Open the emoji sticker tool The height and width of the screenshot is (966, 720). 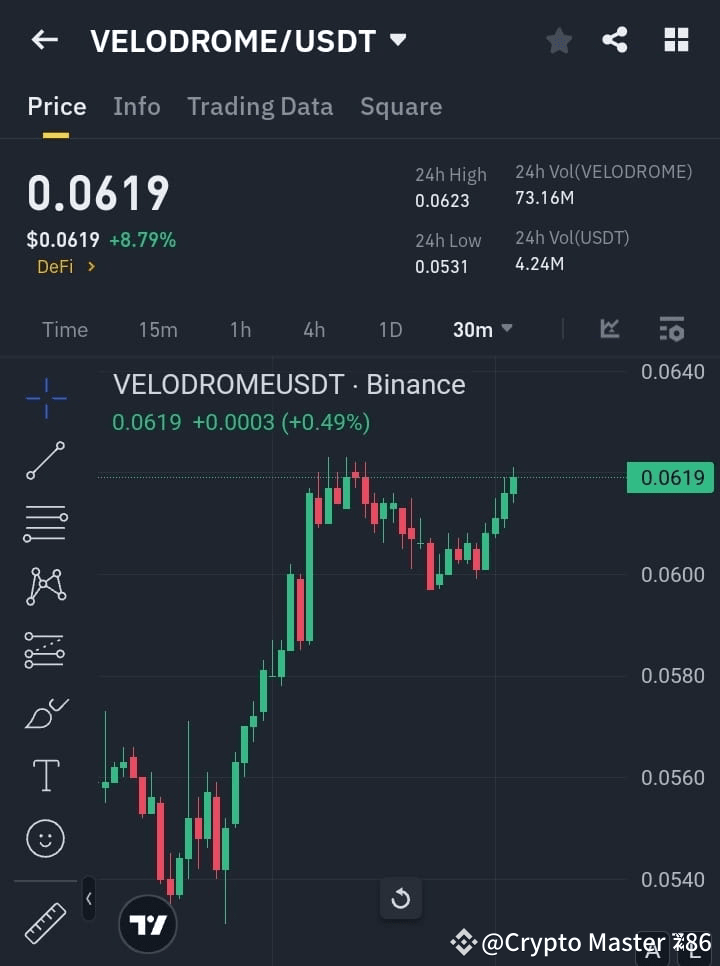click(45, 838)
